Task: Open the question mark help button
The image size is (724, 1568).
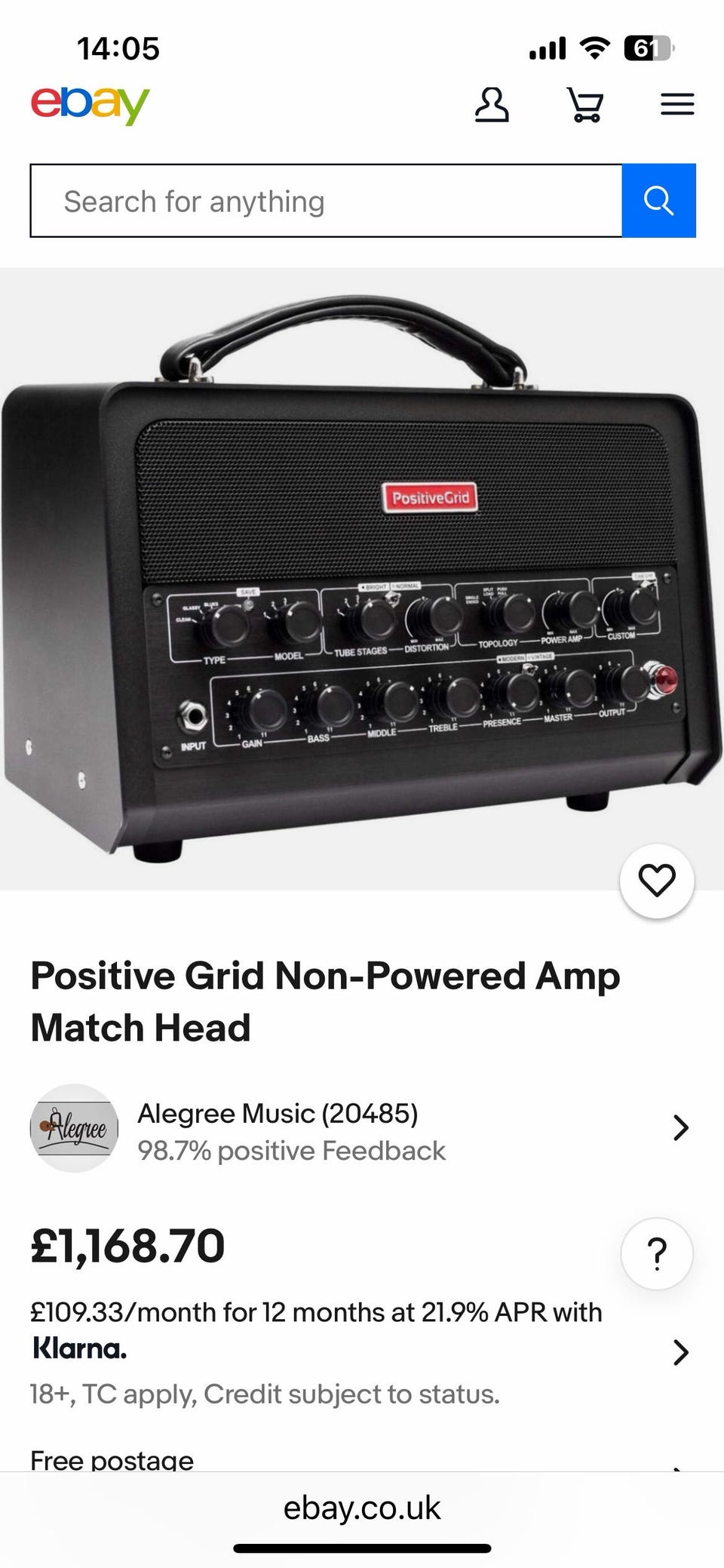Action: tap(656, 1254)
